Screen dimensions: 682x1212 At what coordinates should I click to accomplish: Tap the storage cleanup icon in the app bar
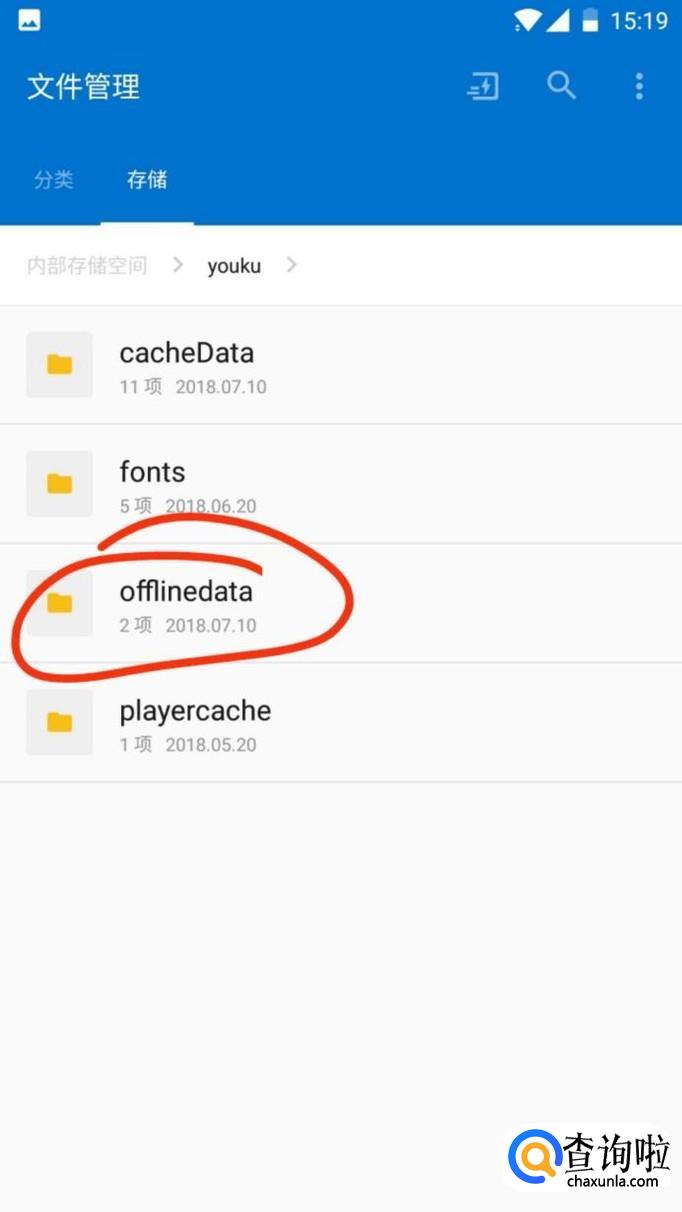point(483,87)
